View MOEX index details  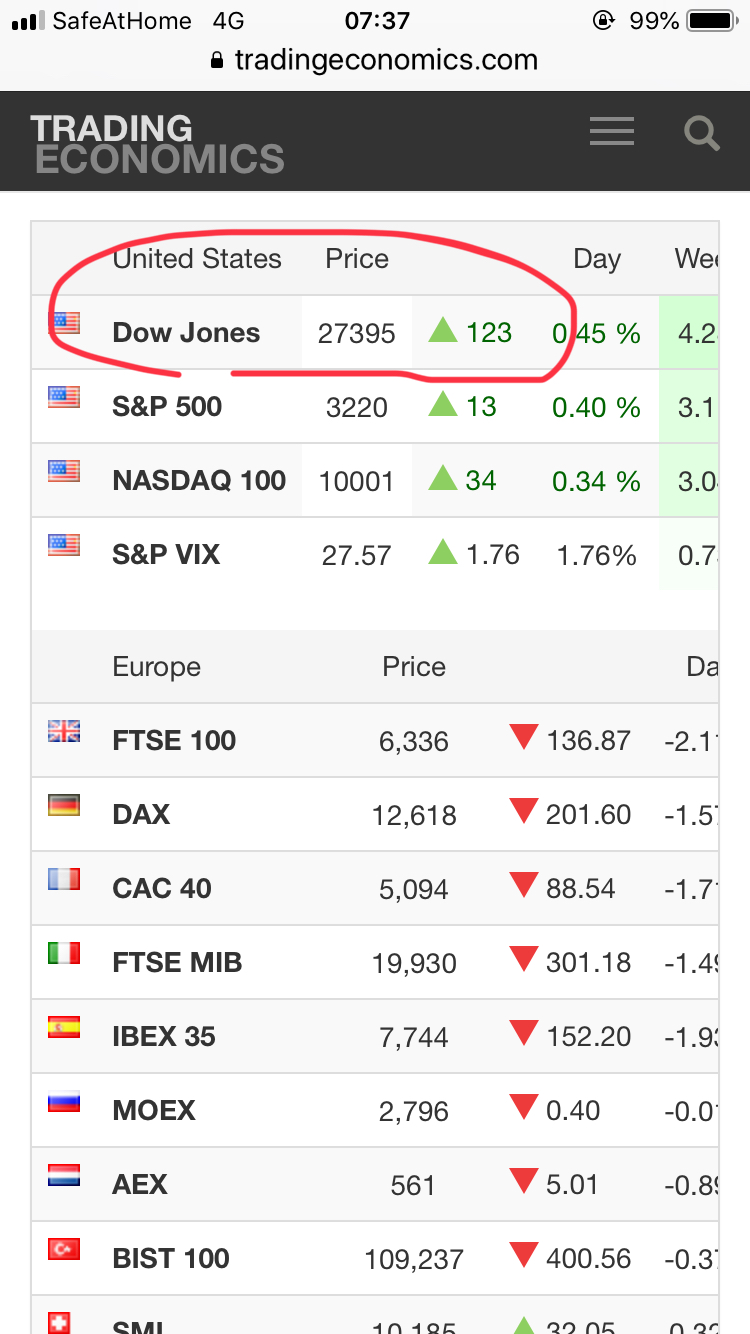click(x=154, y=1111)
